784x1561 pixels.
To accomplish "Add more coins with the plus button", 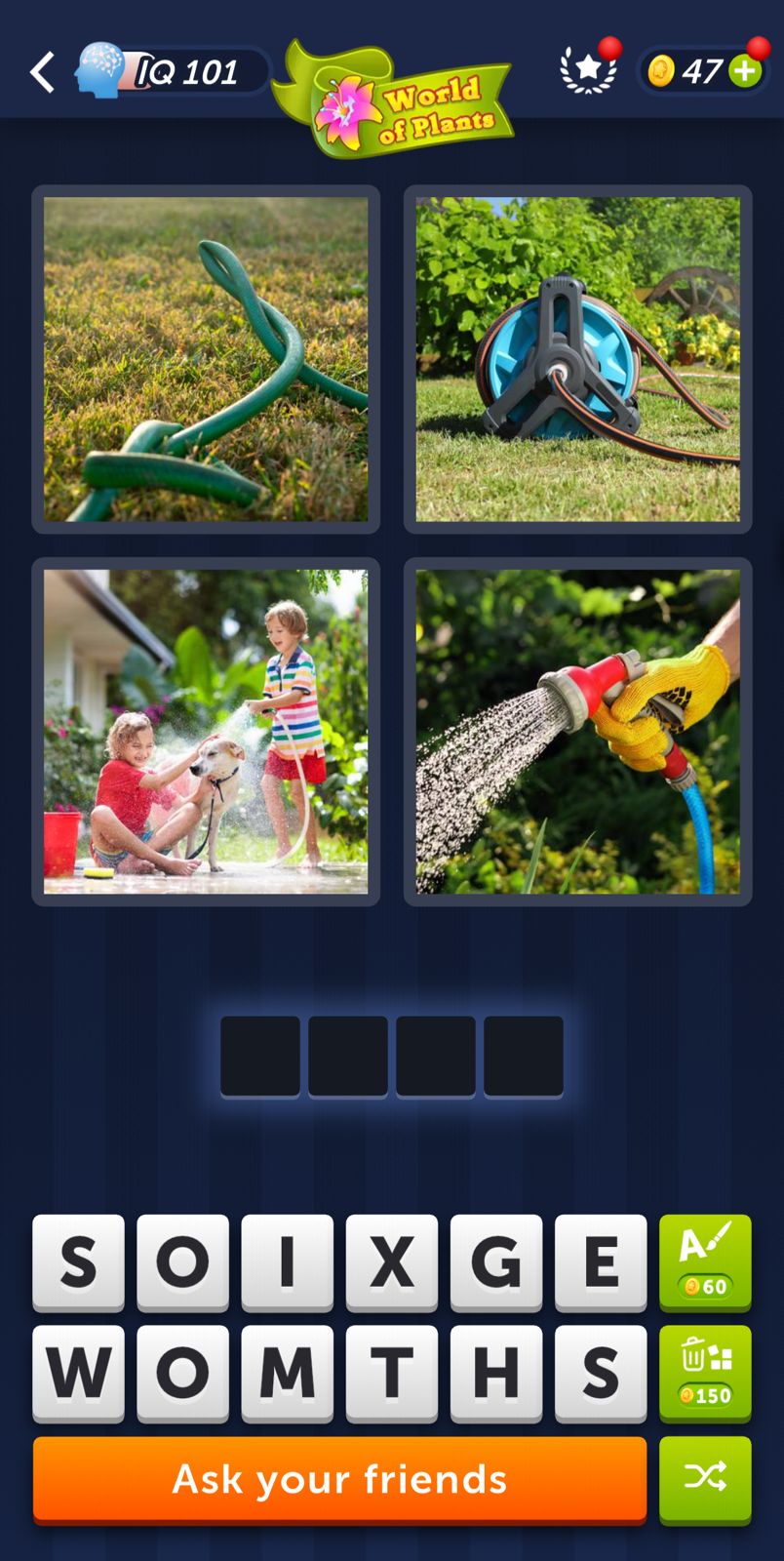I will tap(745, 71).
